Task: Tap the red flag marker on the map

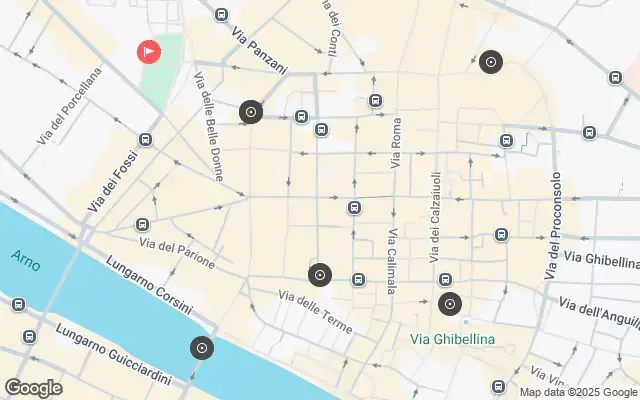Action: coord(149,52)
